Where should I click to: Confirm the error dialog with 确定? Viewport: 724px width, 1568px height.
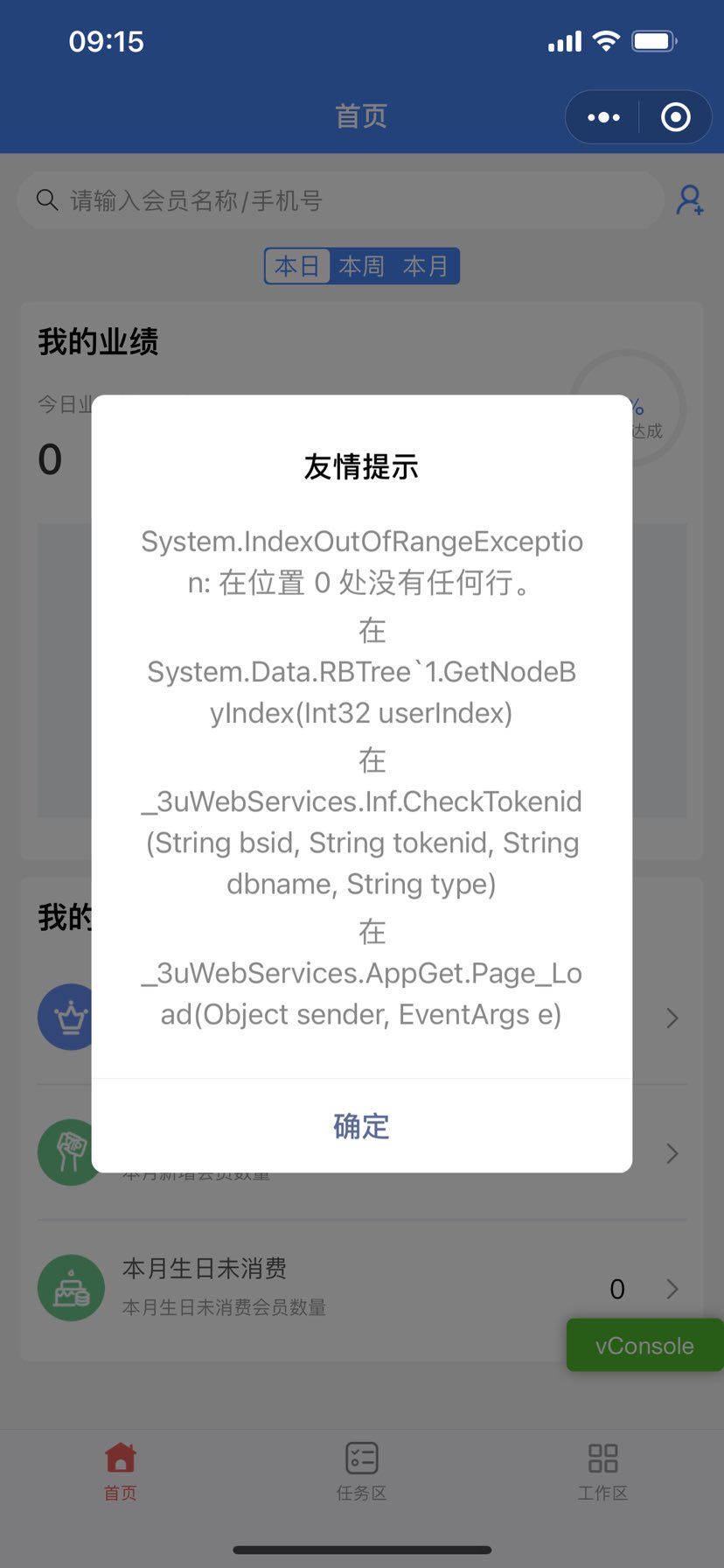tap(361, 1126)
